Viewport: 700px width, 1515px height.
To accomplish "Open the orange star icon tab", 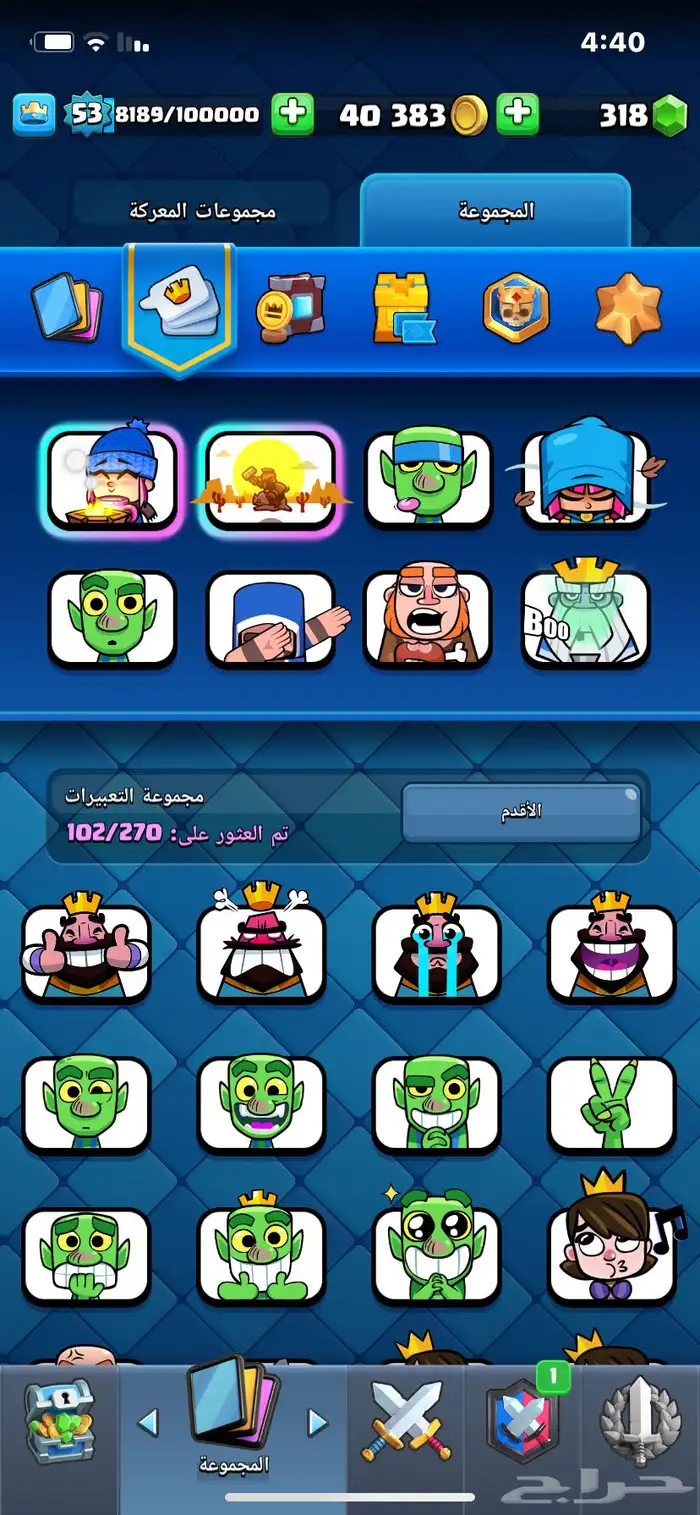I will (x=629, y=308).
